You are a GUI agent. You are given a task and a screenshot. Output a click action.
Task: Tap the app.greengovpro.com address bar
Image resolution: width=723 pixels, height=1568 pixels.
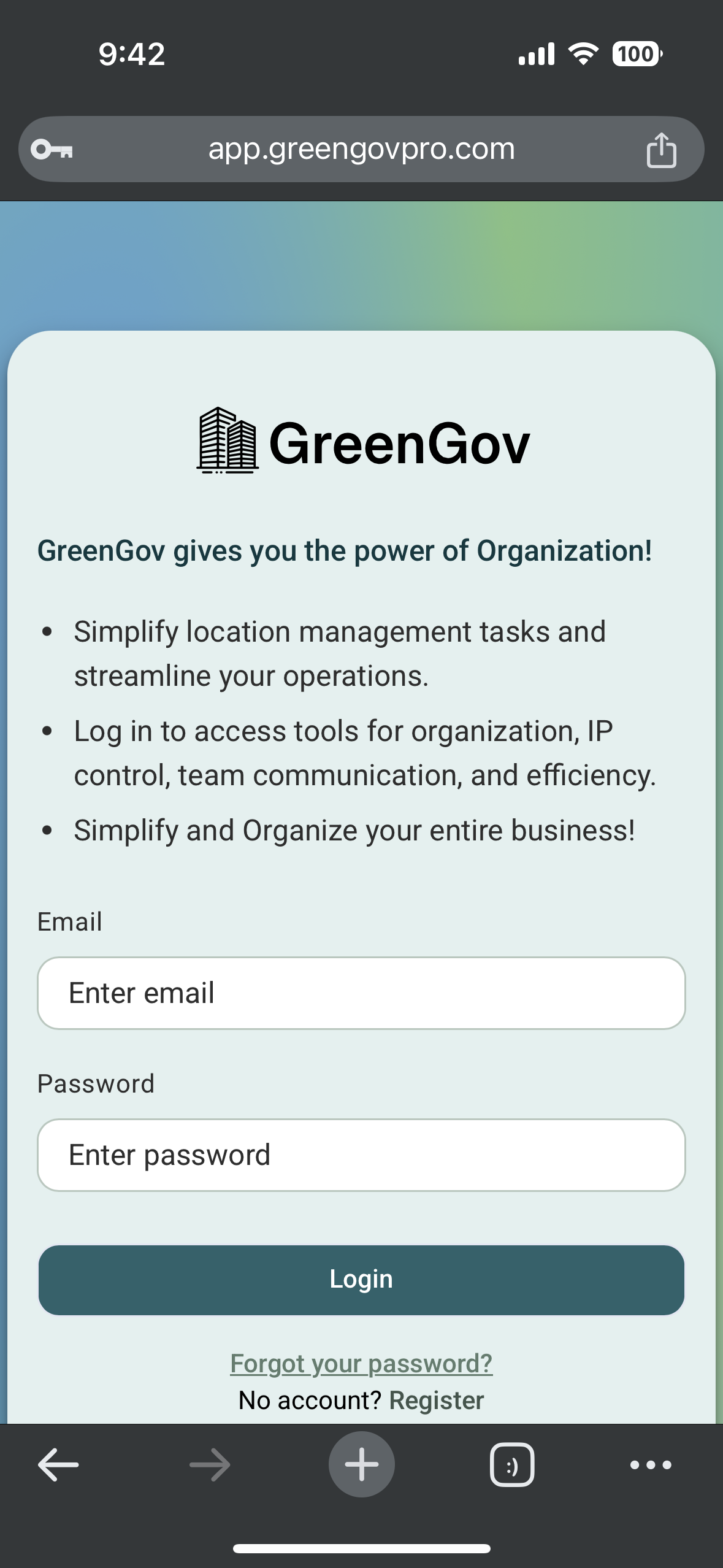point(361,149)
